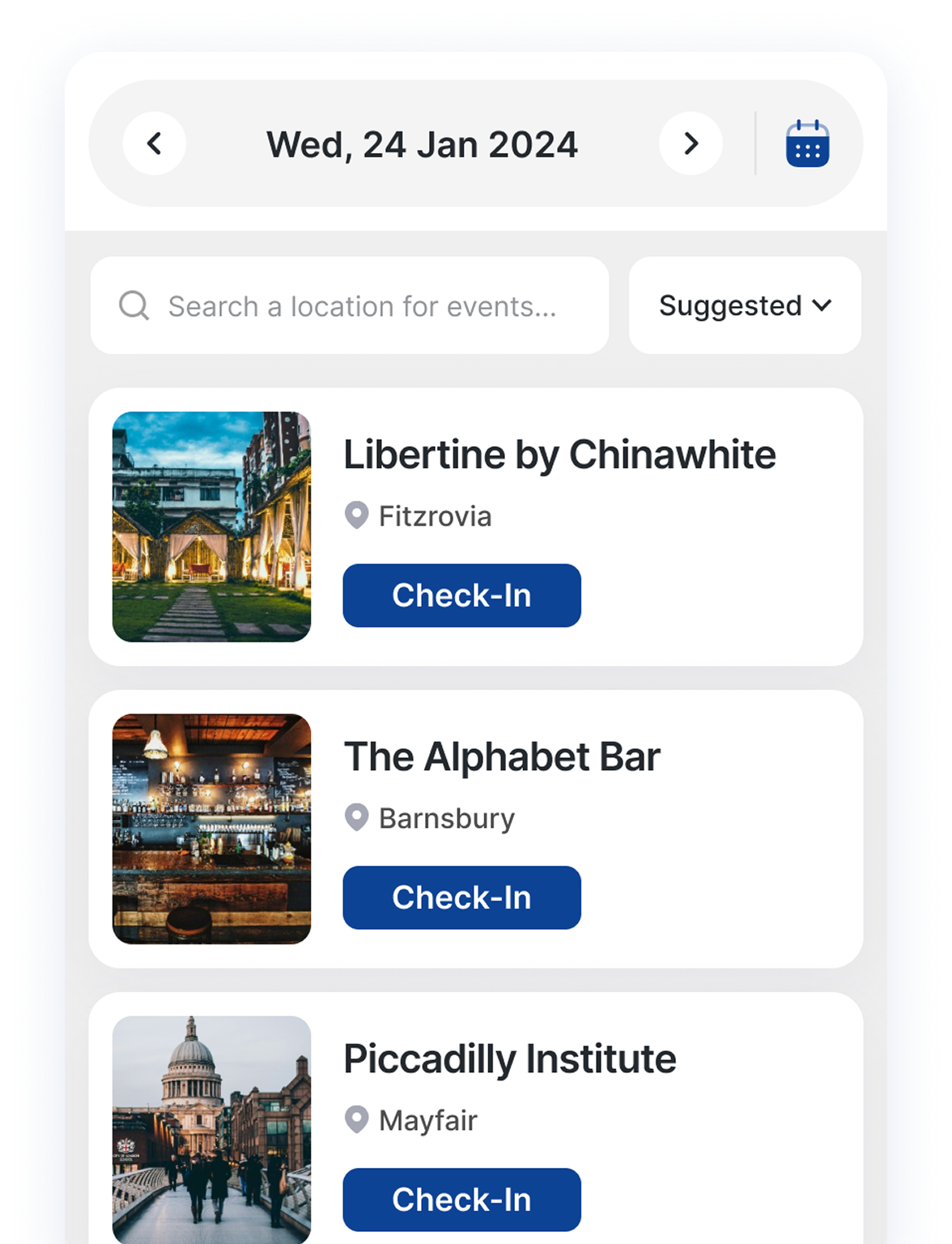
Task: Select the Piccadilly Institute venue photo
Action: coord(211,1129)
